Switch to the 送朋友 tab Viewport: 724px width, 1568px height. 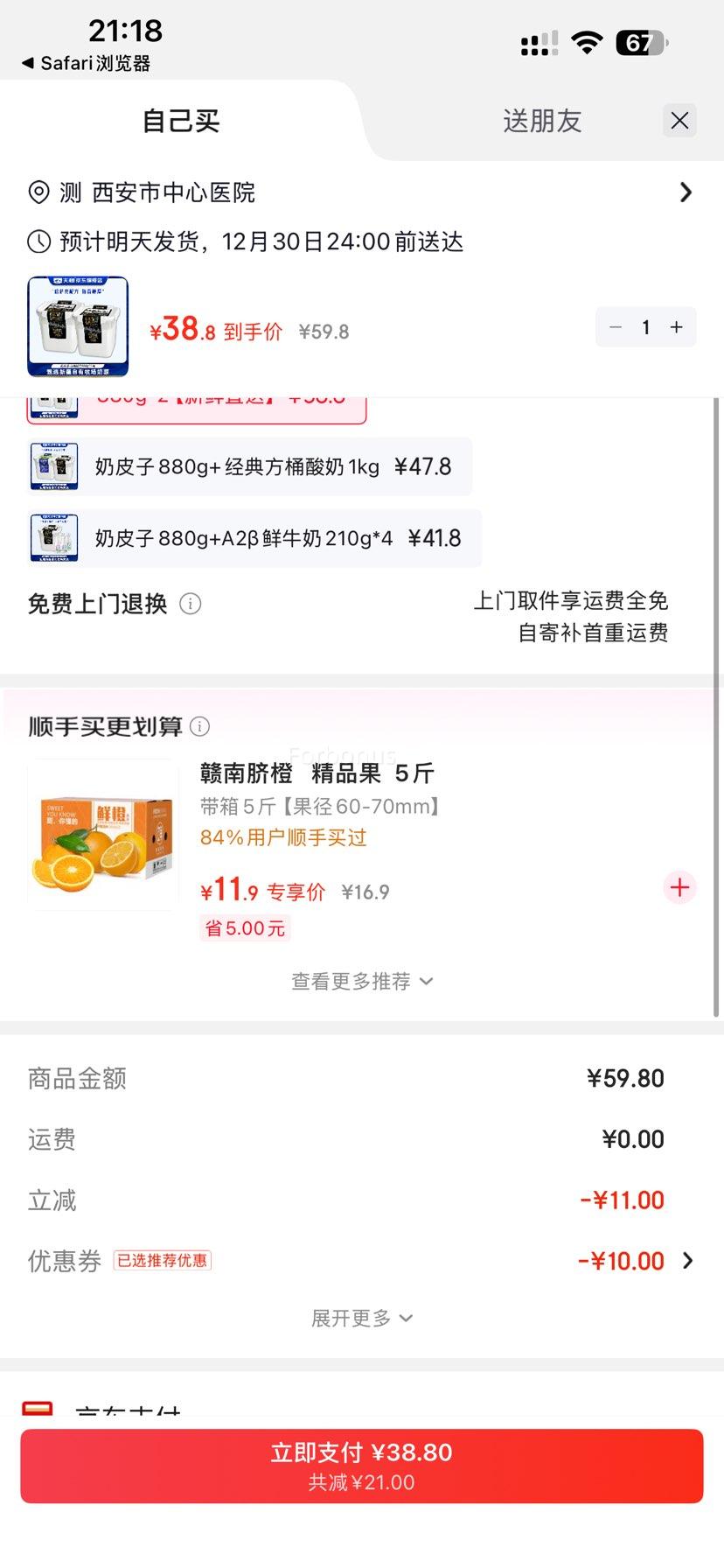(x=541, y=121)
